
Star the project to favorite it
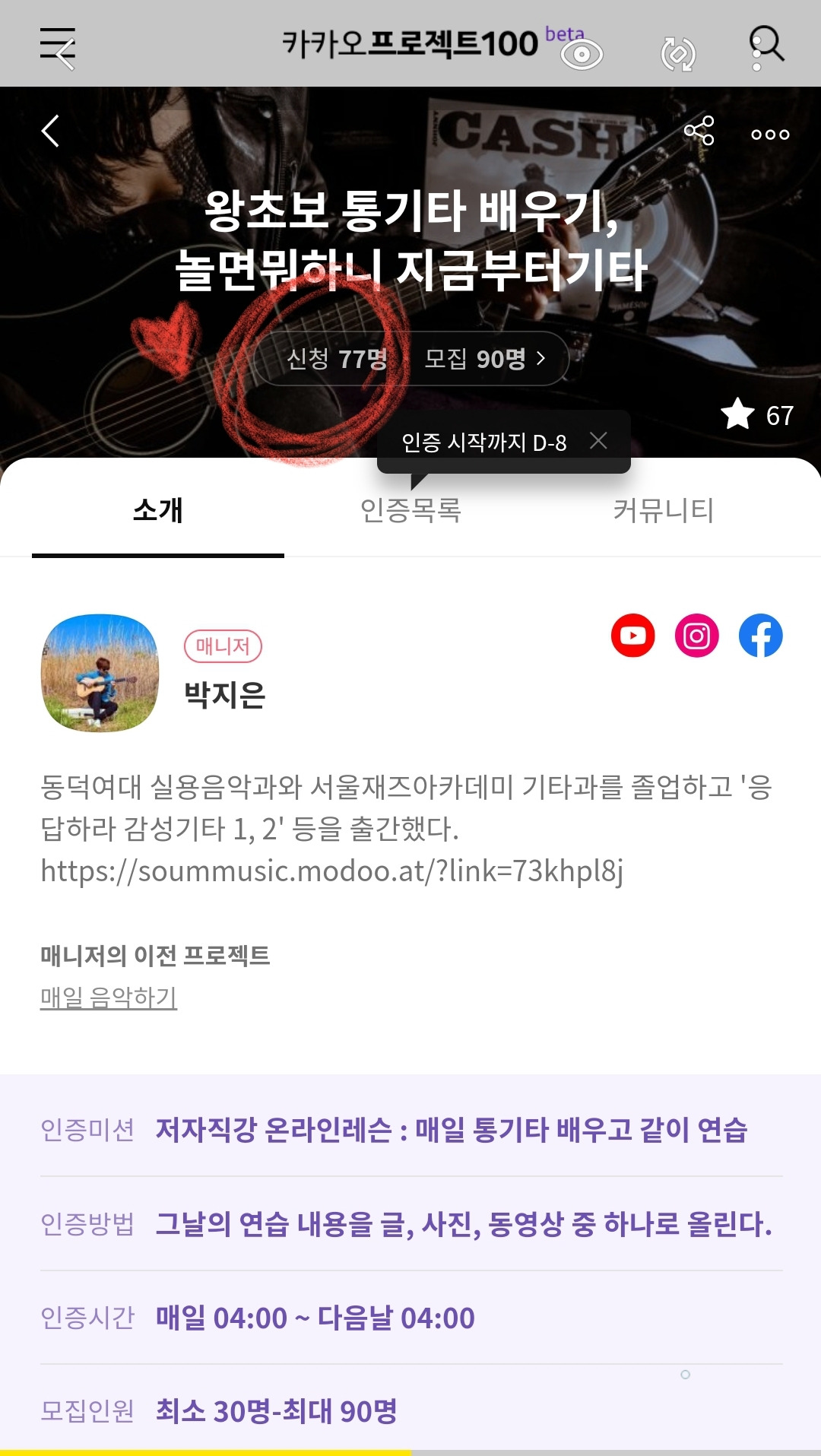click(x=735, y=416)
